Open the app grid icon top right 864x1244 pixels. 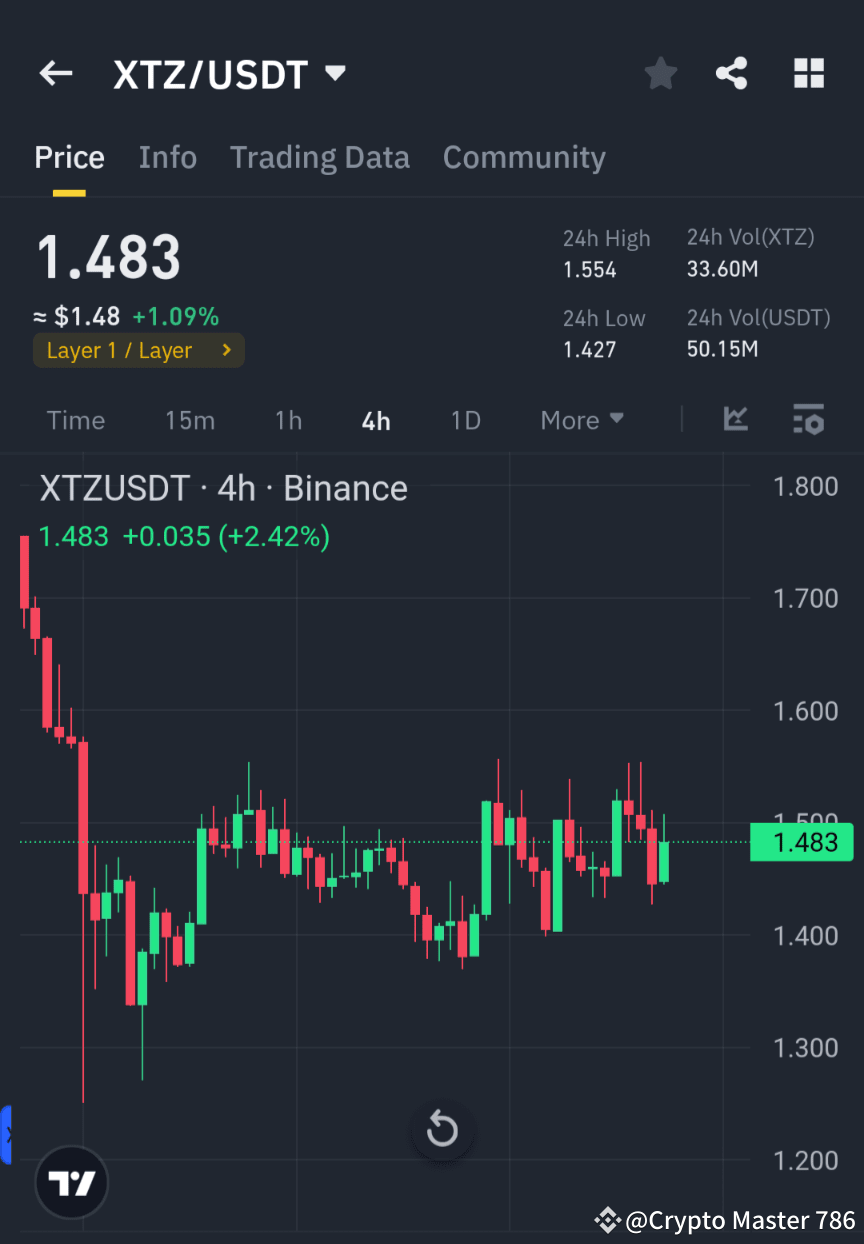click(809, 73)
